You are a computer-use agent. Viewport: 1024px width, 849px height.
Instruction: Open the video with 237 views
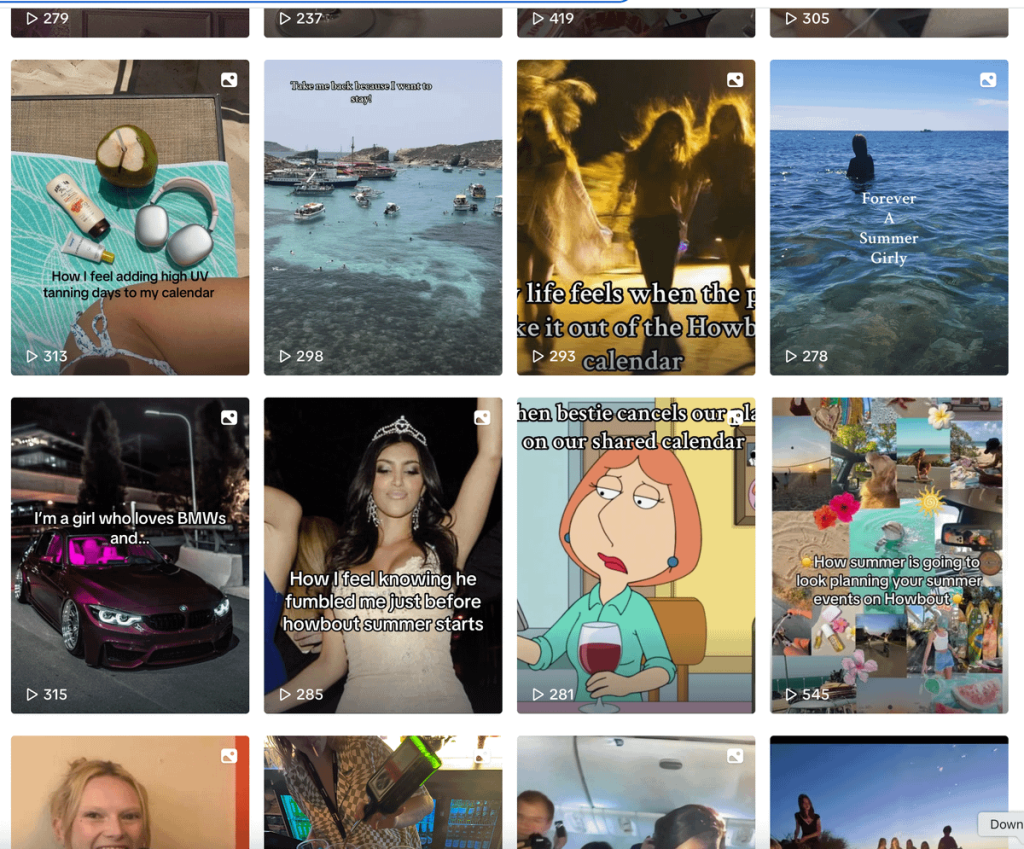pos(383,22)
